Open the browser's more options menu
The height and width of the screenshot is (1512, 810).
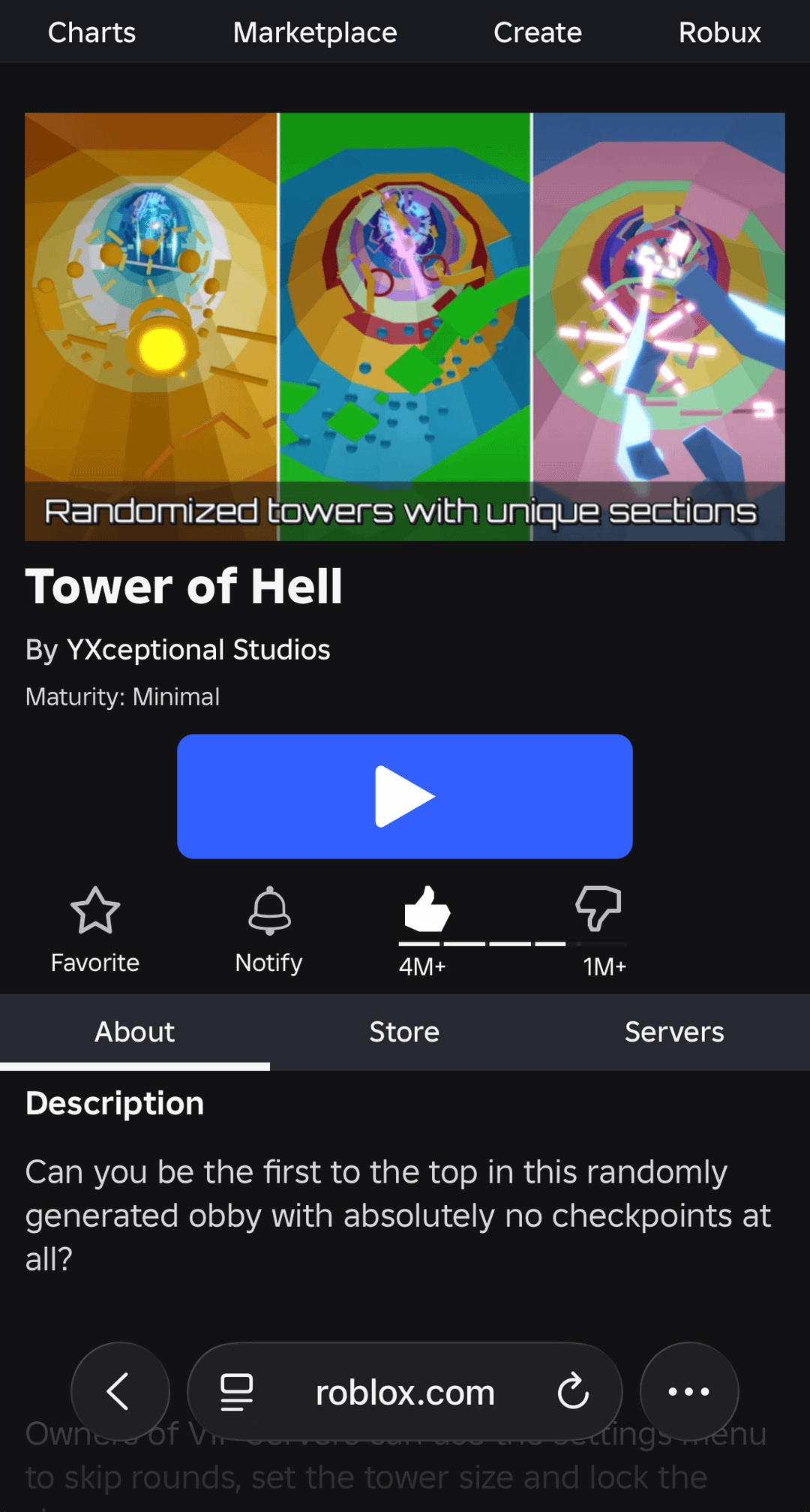688,1392
